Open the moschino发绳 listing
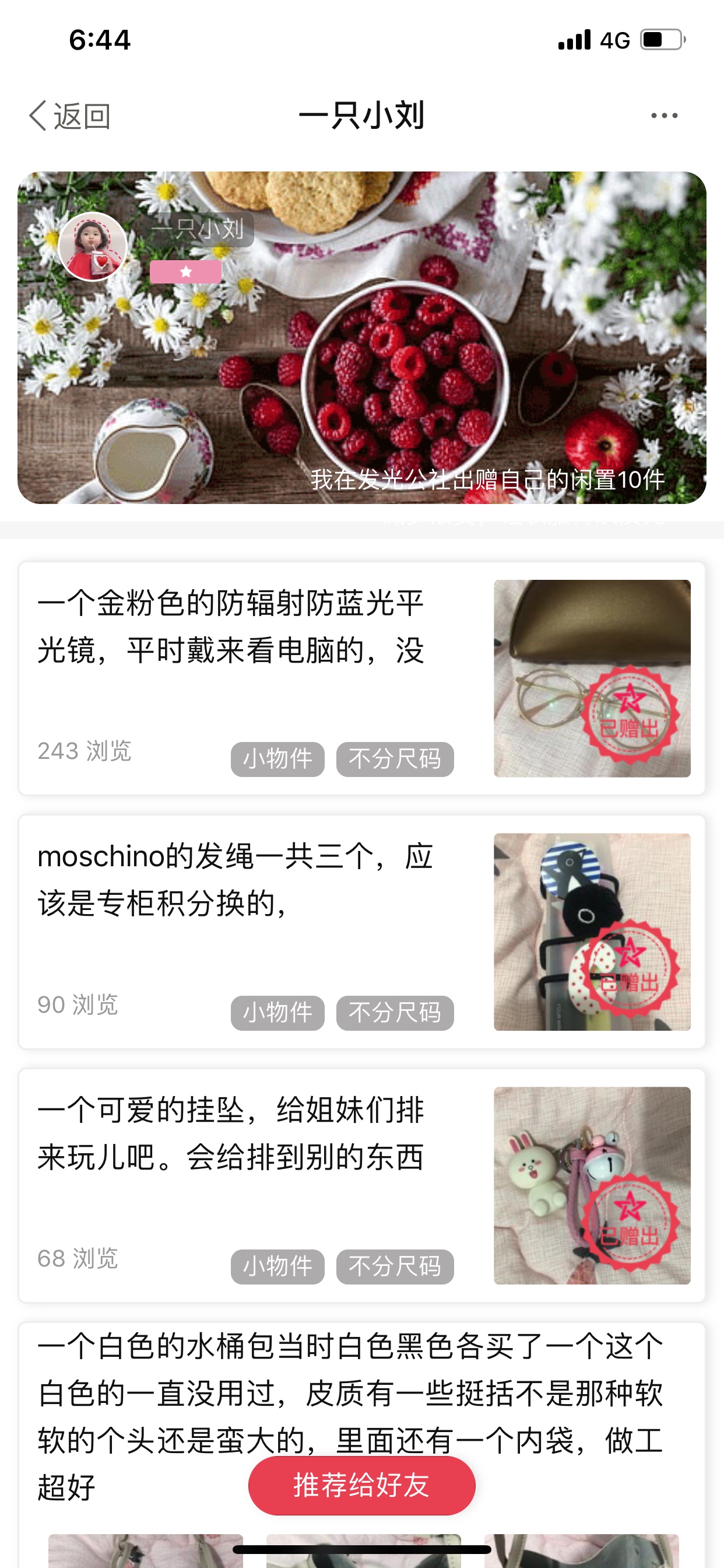The height and width of the screenshot is (1568, 724). 361,932
